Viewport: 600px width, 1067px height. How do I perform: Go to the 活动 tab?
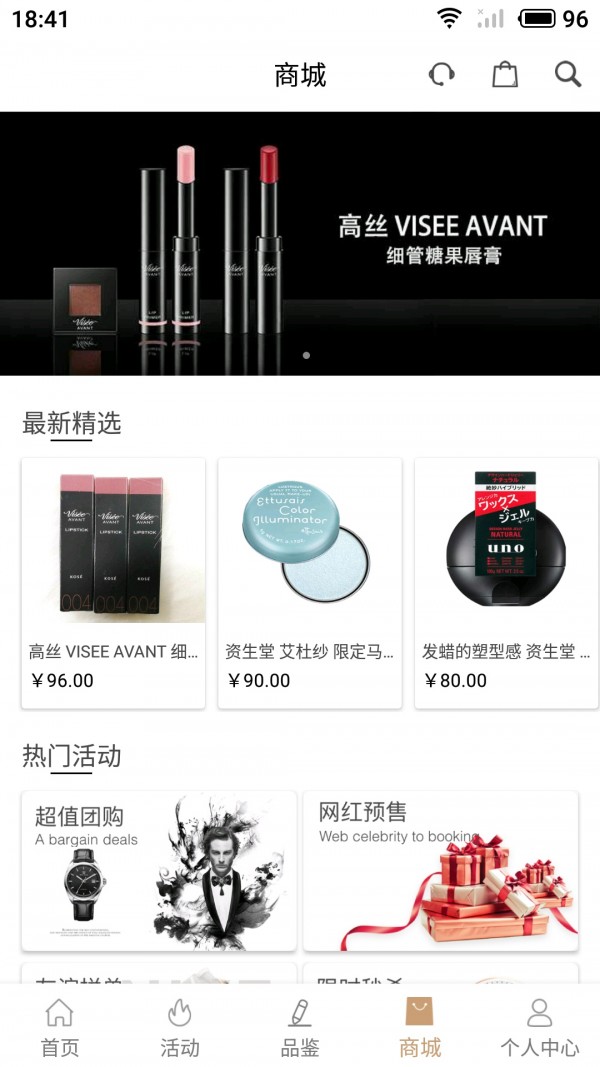180,1027
